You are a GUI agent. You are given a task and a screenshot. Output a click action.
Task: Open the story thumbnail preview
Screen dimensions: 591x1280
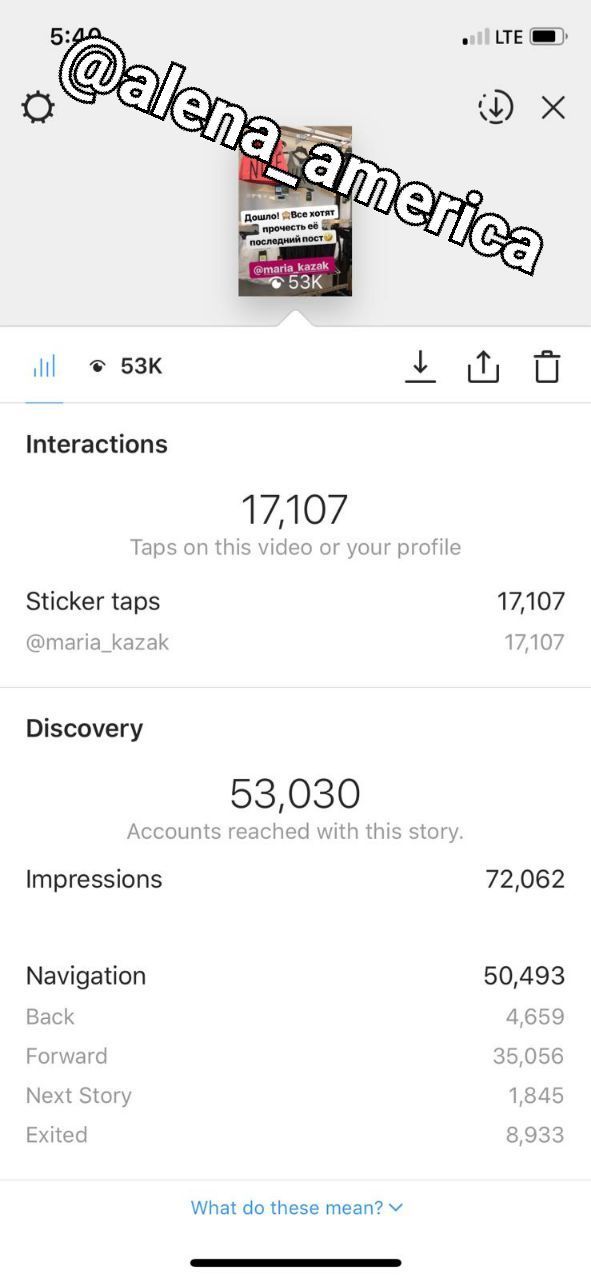point(295,211)
